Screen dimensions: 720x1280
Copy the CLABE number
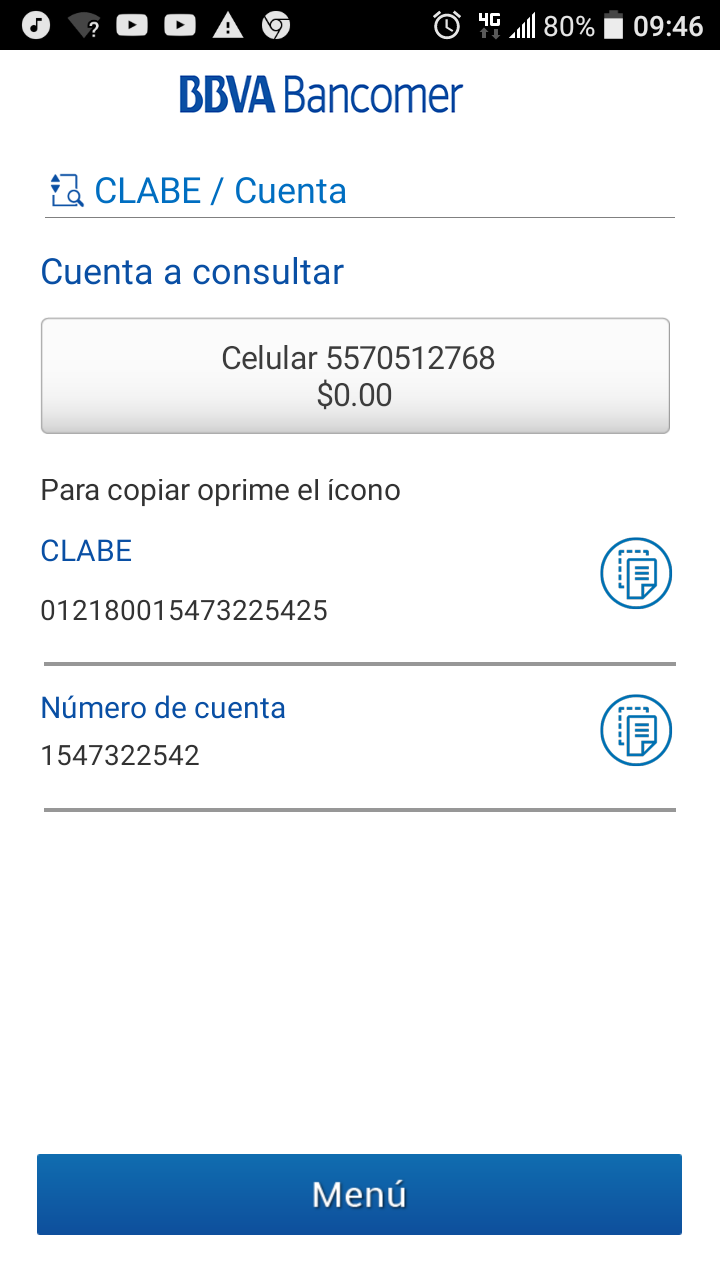(x=635, y=574)
